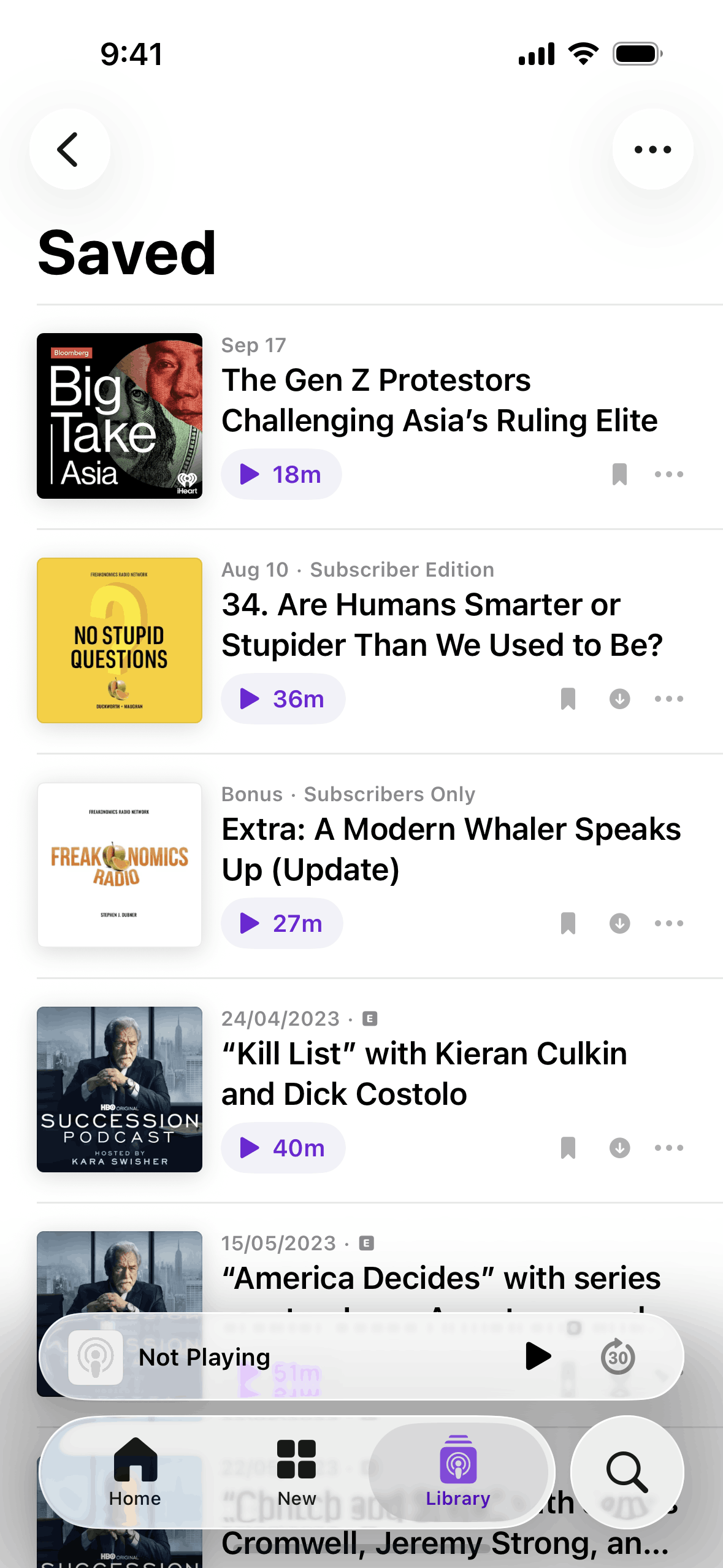This screenshot has height=1568, width=723.
Task: Open more options for Modern Whaler episode
Action: pos(668,923)
